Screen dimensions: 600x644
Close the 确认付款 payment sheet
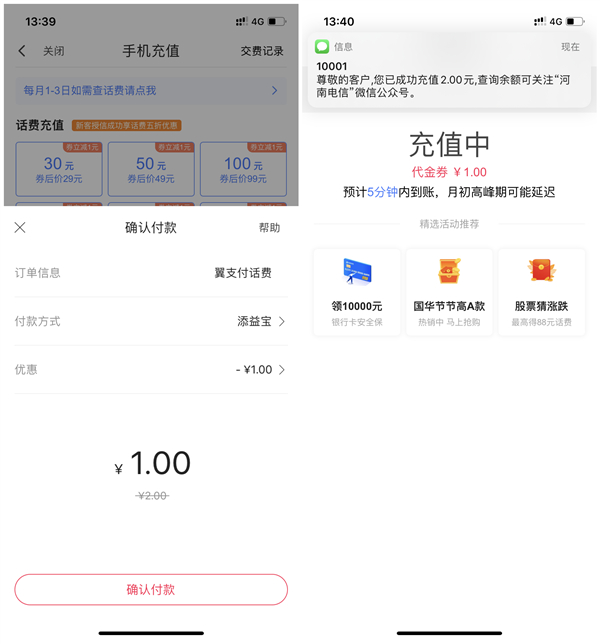click(20, 228)
